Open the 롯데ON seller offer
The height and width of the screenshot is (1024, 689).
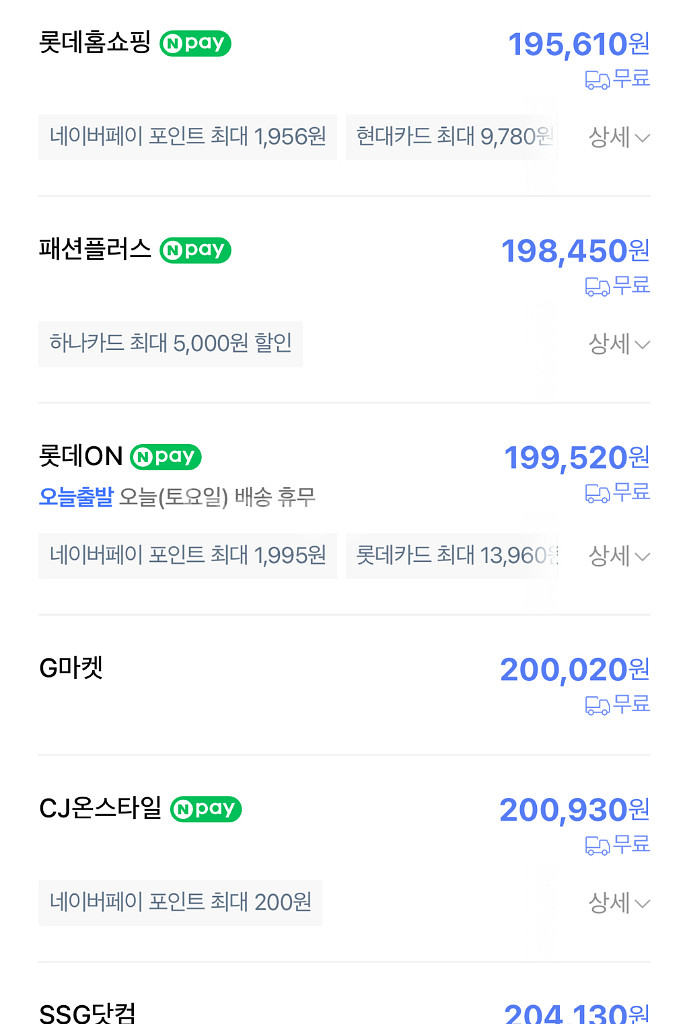(x=81, y=457)
